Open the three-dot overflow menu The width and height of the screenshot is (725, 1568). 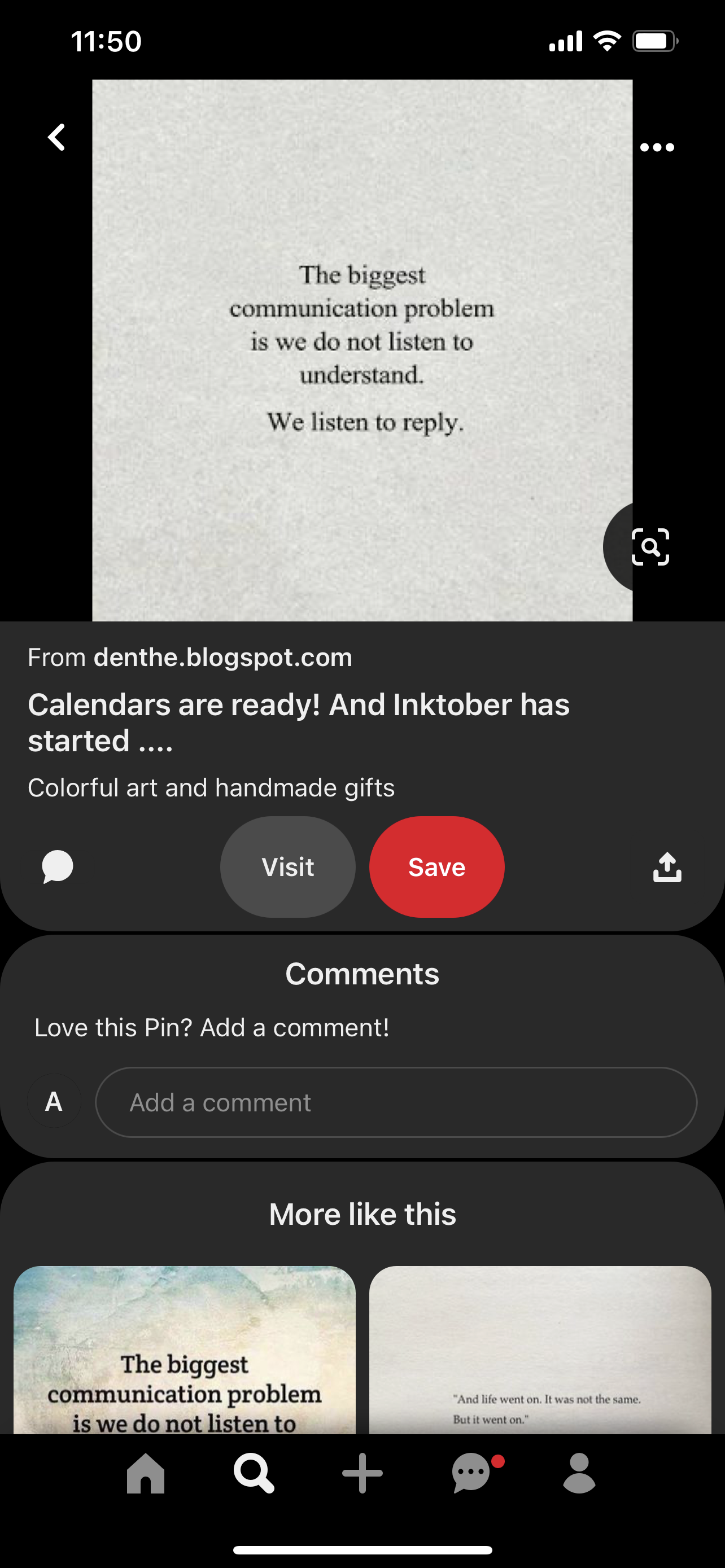point(657,147)
